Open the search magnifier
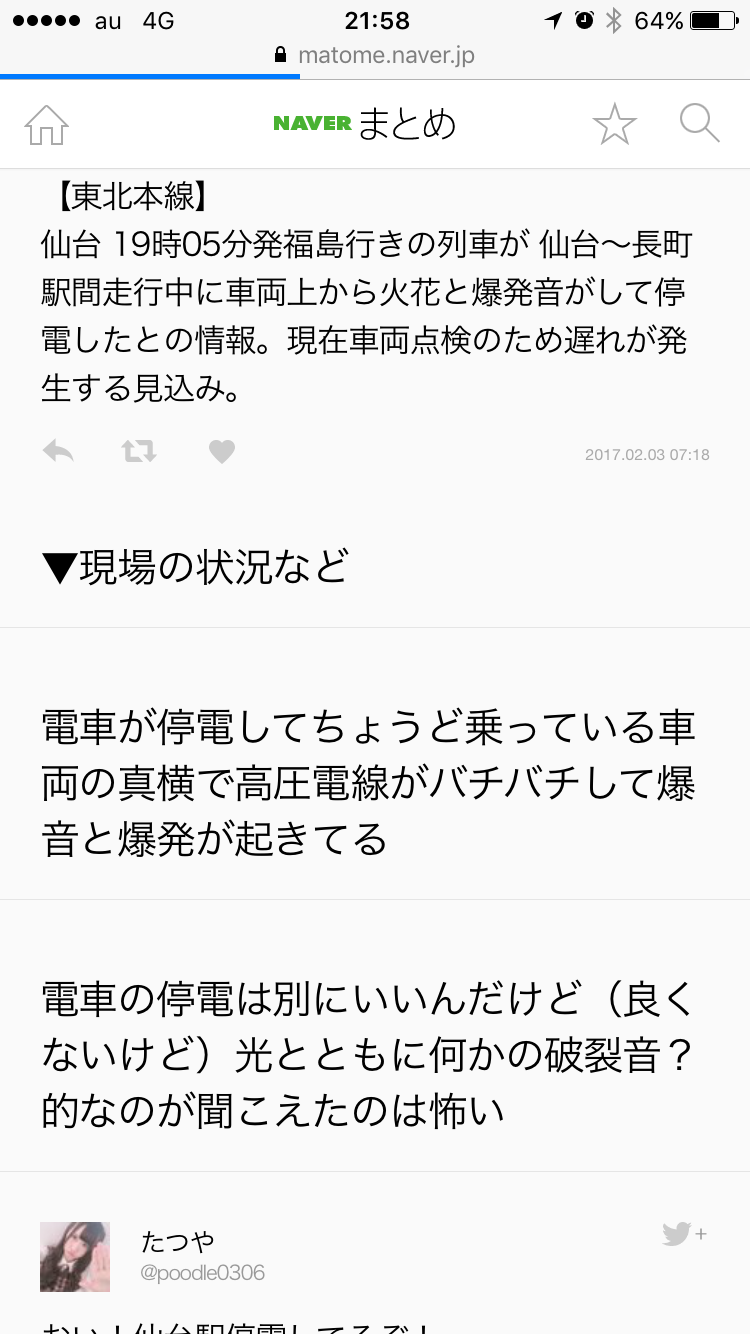Viewport: 750px width, 1334px height. pos(699,125)
